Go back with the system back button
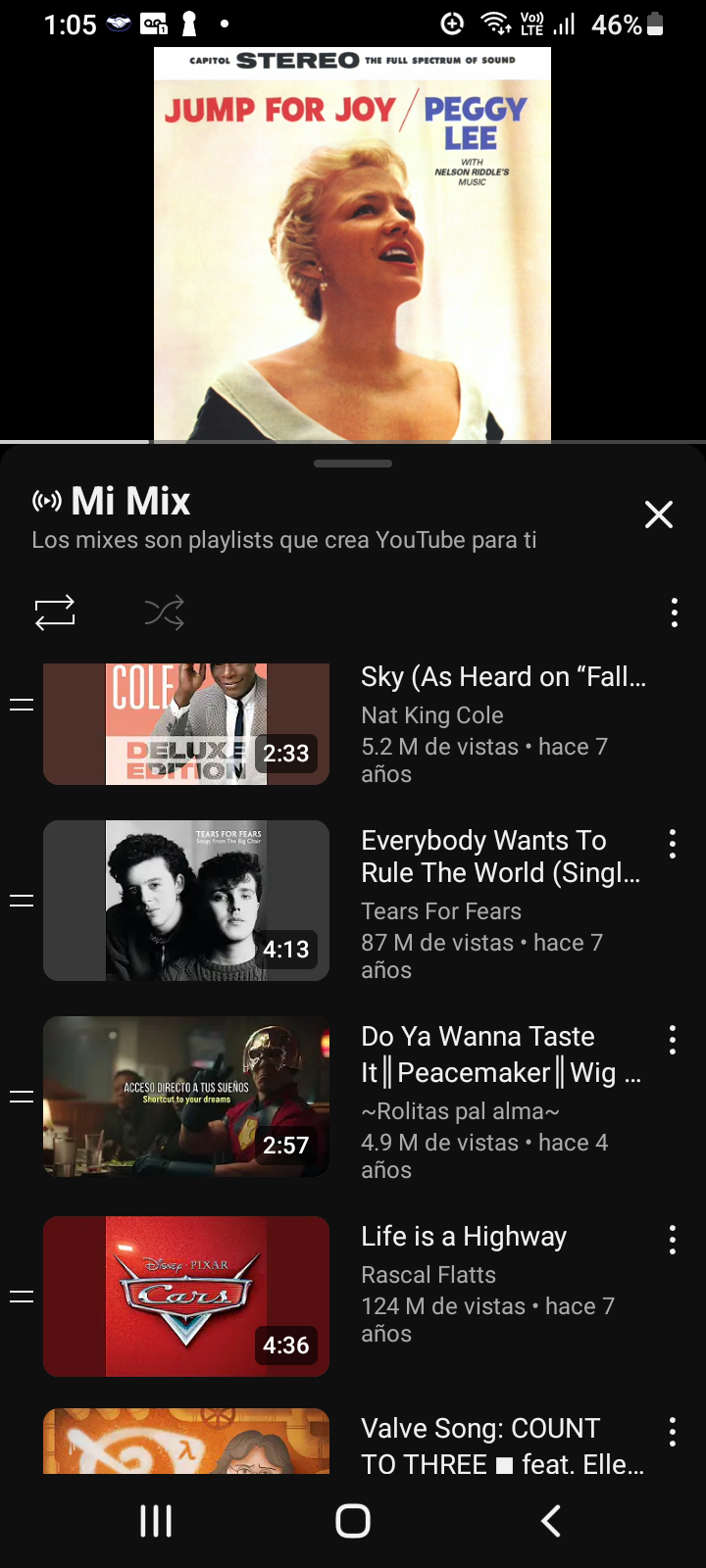Screen dimensions: 706x1568 [551, 1521]
